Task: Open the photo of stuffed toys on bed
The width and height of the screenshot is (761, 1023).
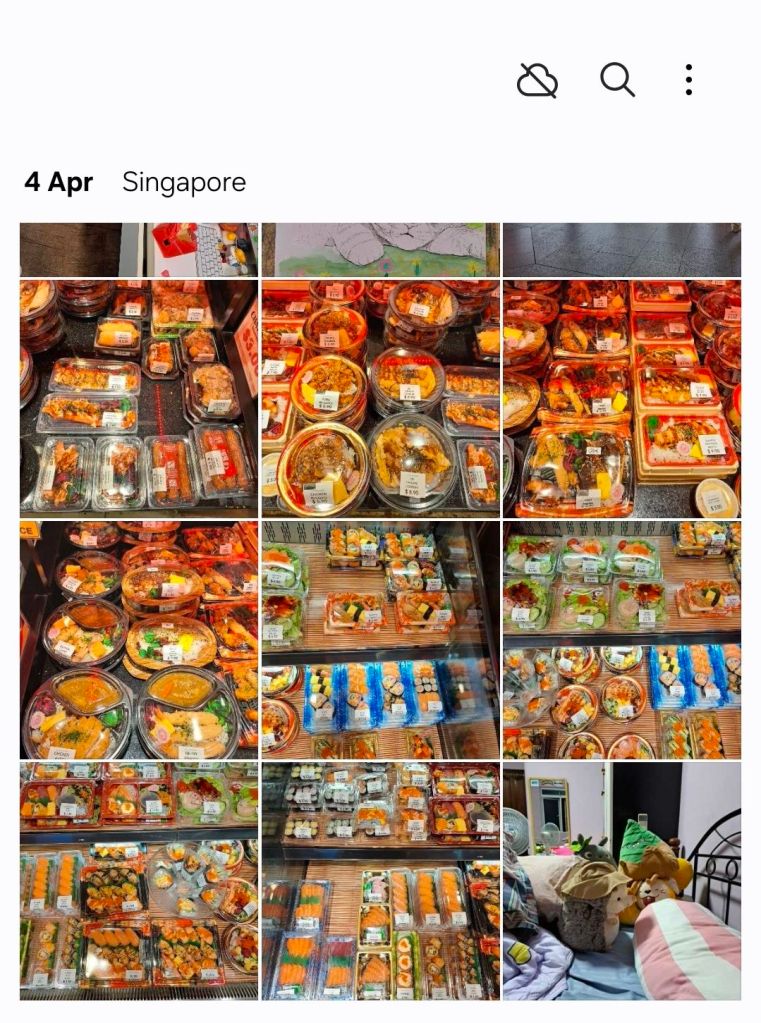Action: tap(622, 881)
